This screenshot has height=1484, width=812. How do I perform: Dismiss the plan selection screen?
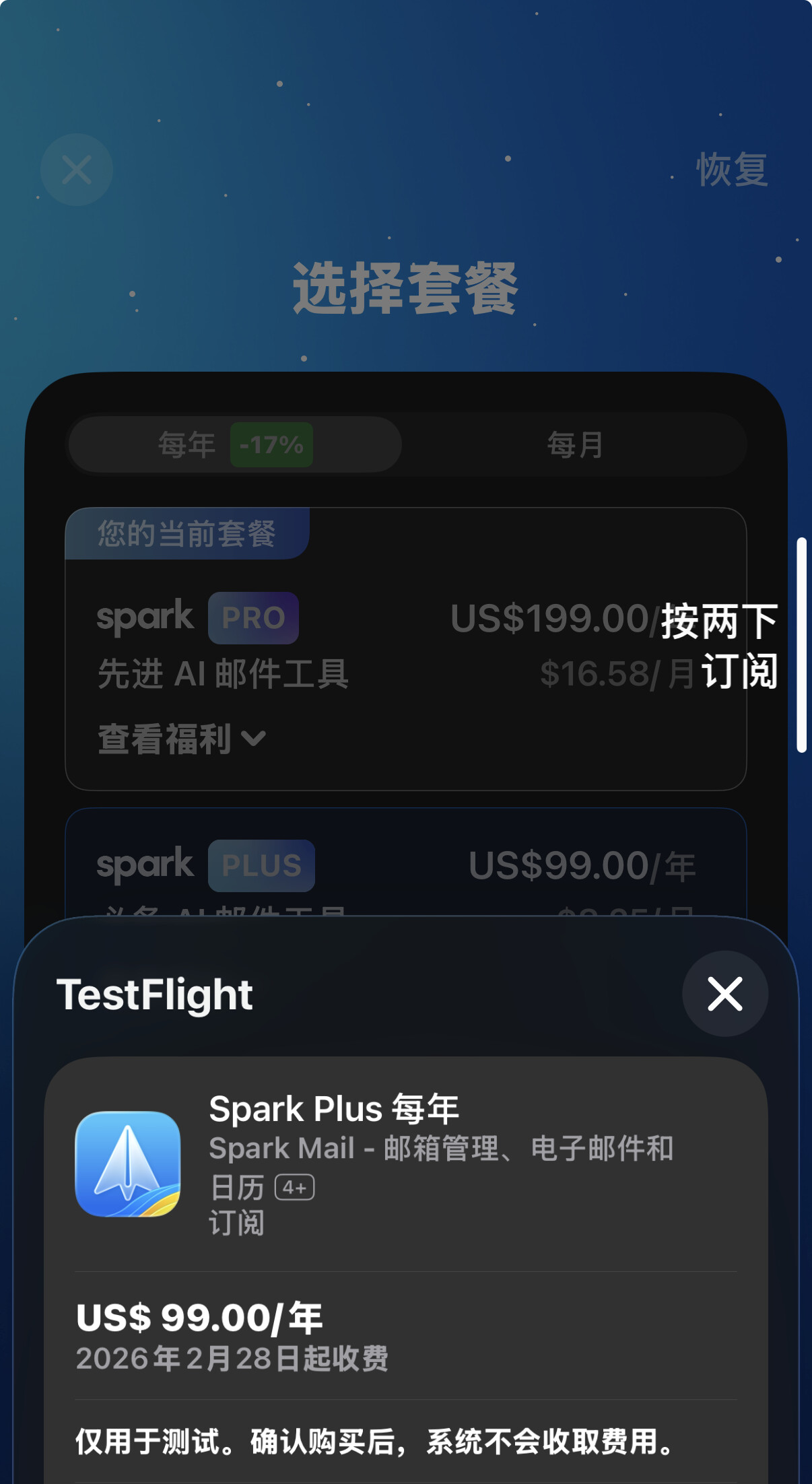click(77, 170)
